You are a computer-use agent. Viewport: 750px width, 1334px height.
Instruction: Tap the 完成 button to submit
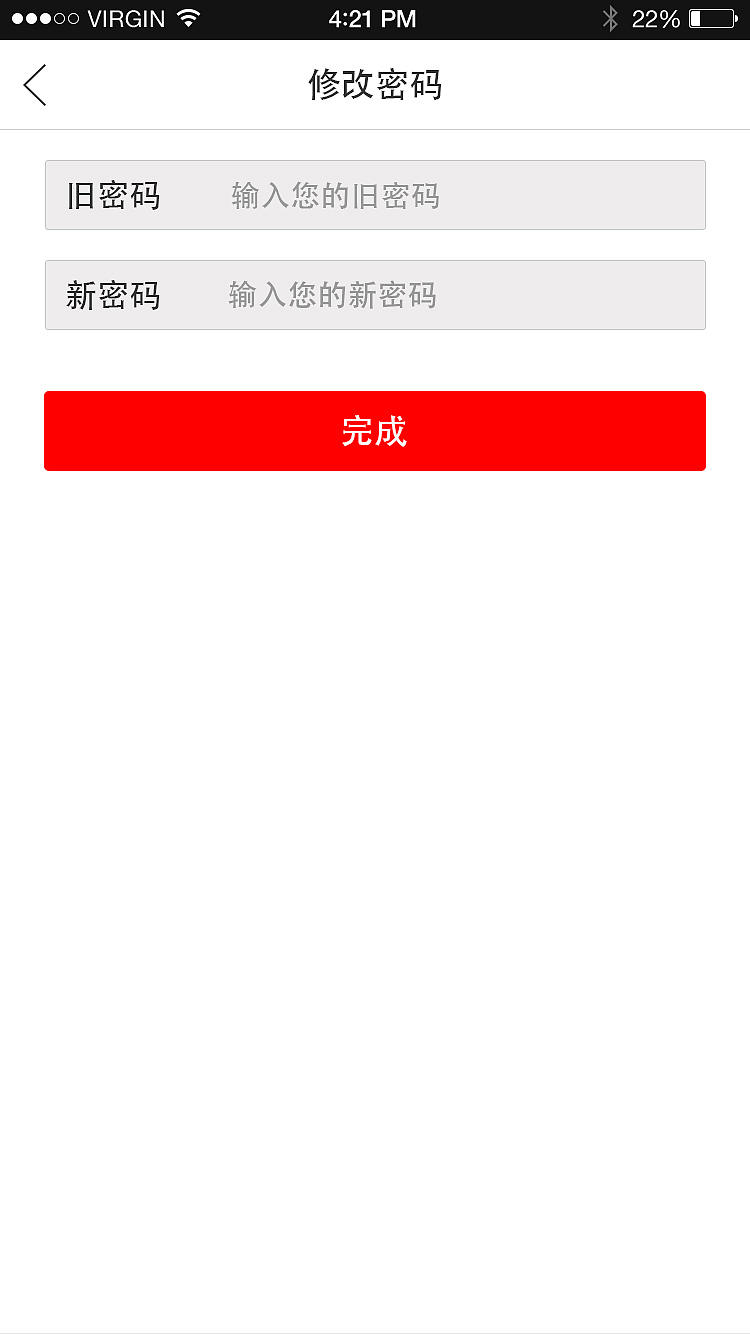(375, 431)
